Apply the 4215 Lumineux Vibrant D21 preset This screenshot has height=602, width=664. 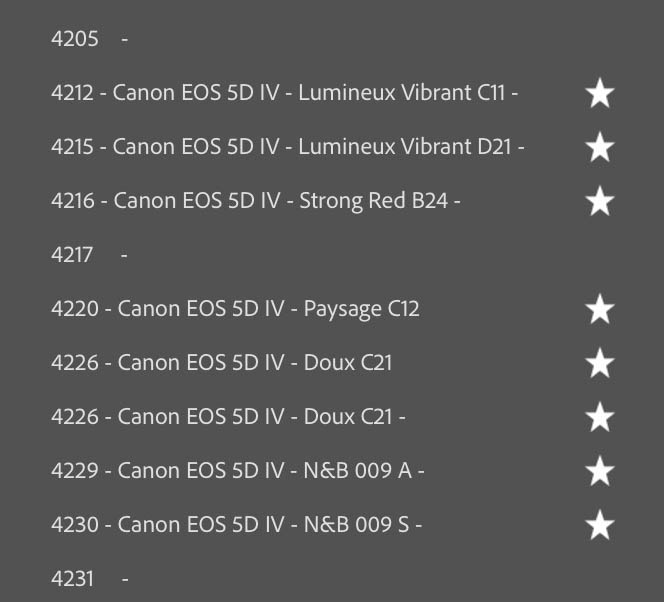pyautogui.click(x=288, y=147)
